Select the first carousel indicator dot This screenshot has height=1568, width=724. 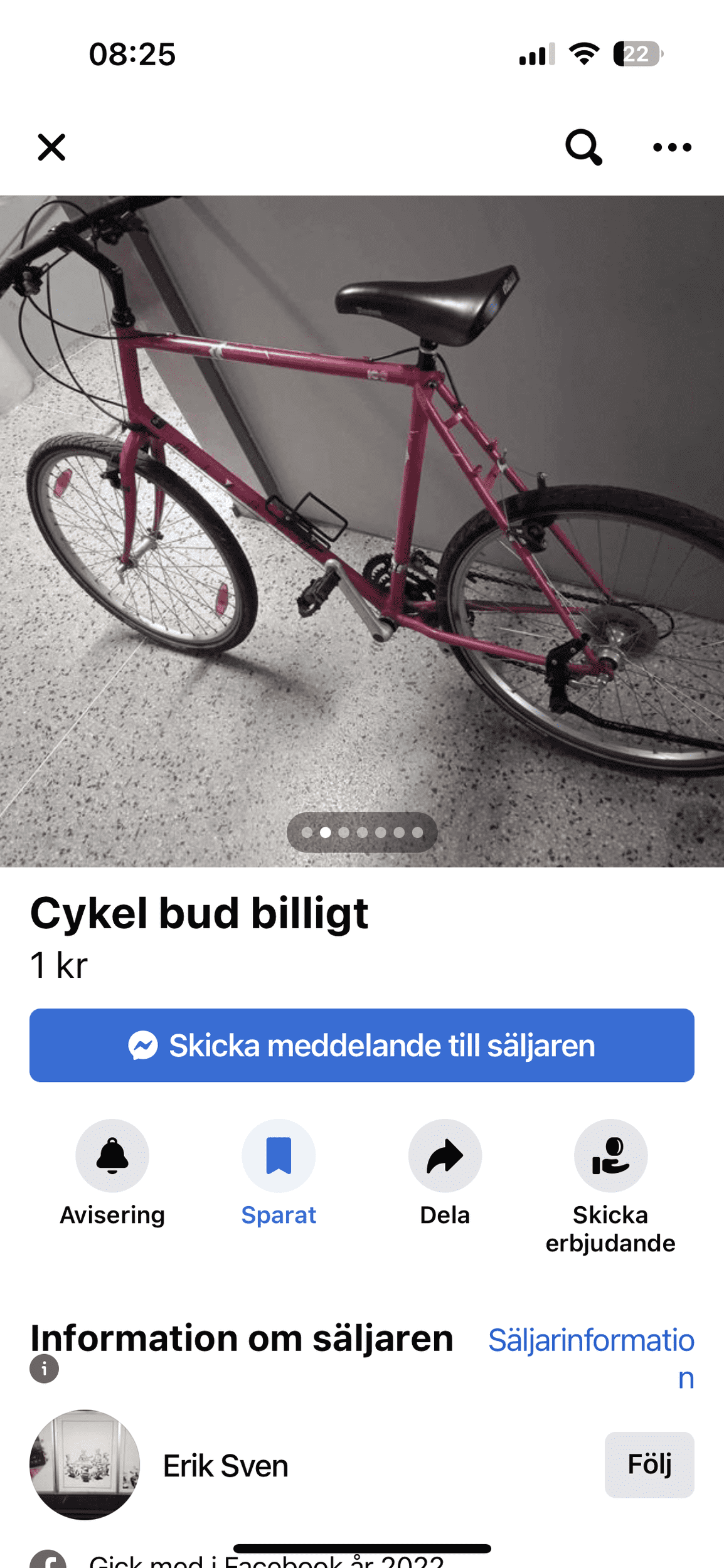pyautogui.click(x=307, y=832)
